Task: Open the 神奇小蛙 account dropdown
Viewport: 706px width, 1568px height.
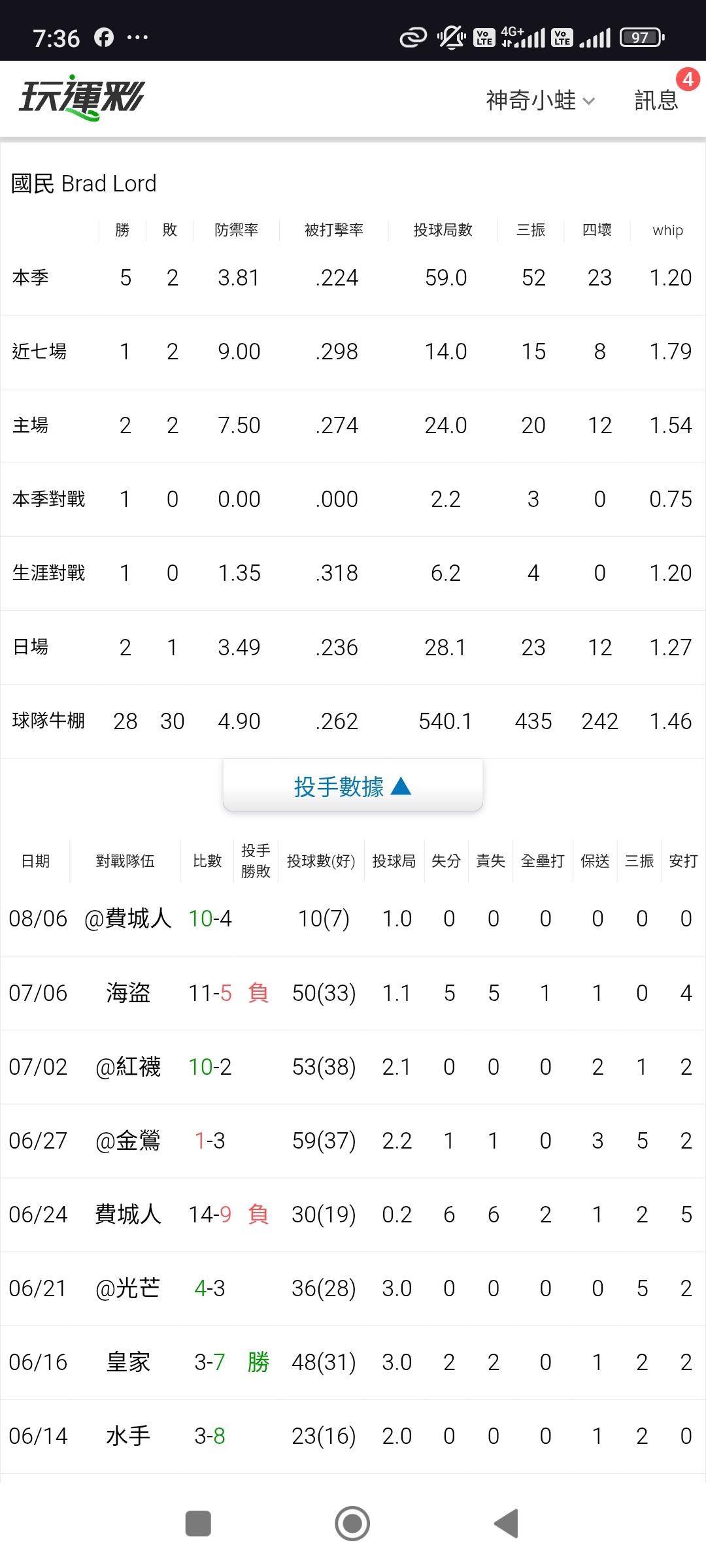Action: (540, 100)
